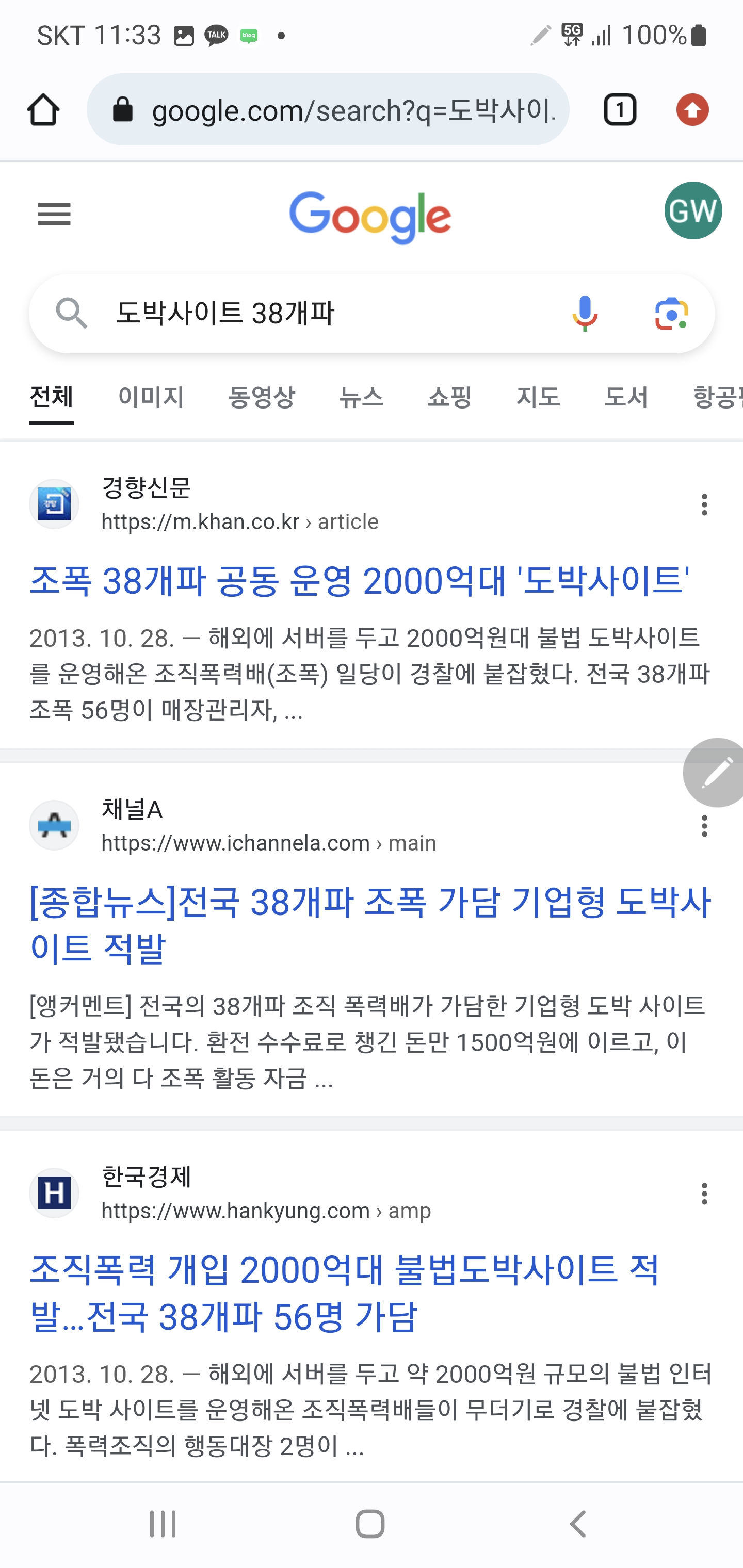Go to the browser home page
This screenshot has width=743, height=1568.
coord(43,110)
